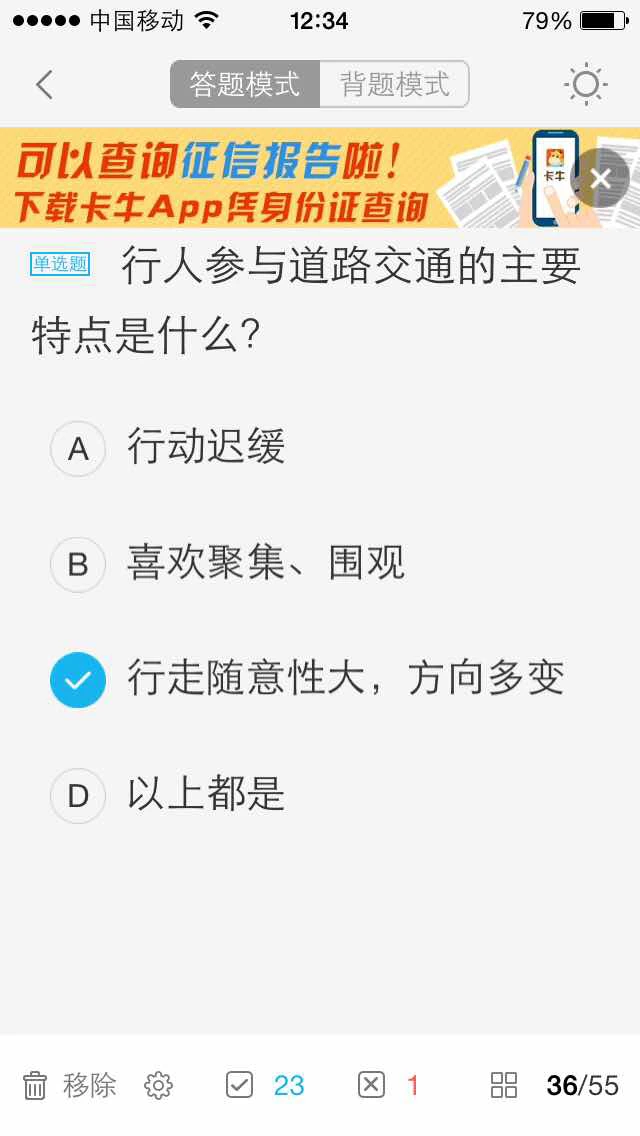Switch to 答题模式 segment
The width and height of the screenshot is (640, 1136).
pos(245,84)
